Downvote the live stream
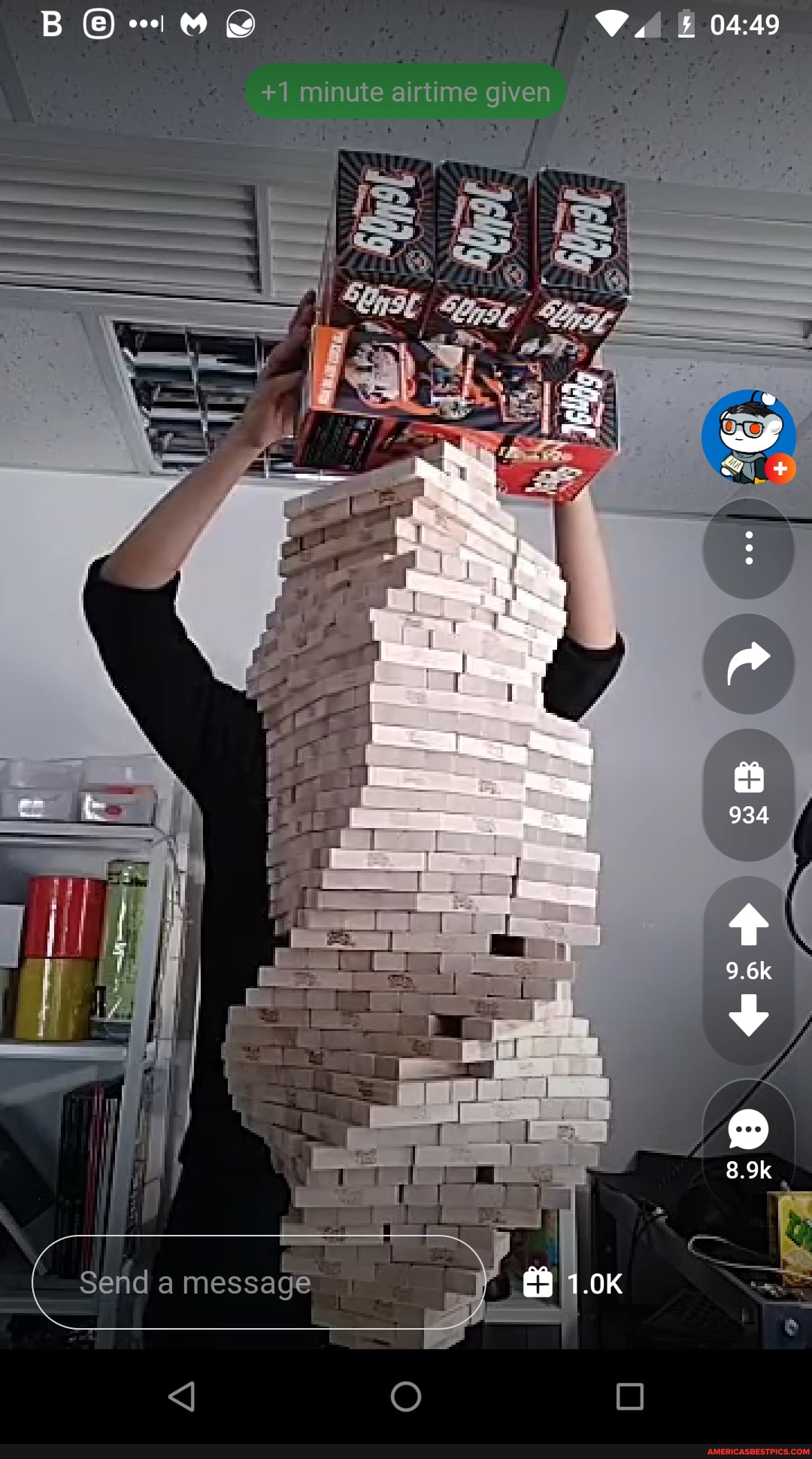812x1459 pixels. 748,1015
